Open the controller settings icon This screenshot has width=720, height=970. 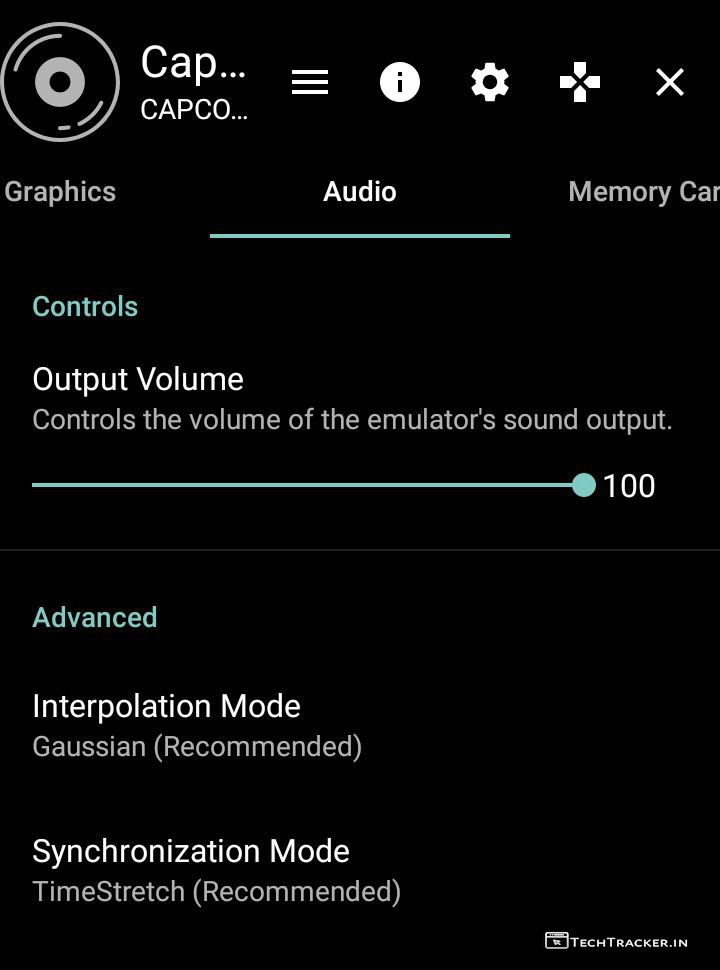click(x=580, y=82)
